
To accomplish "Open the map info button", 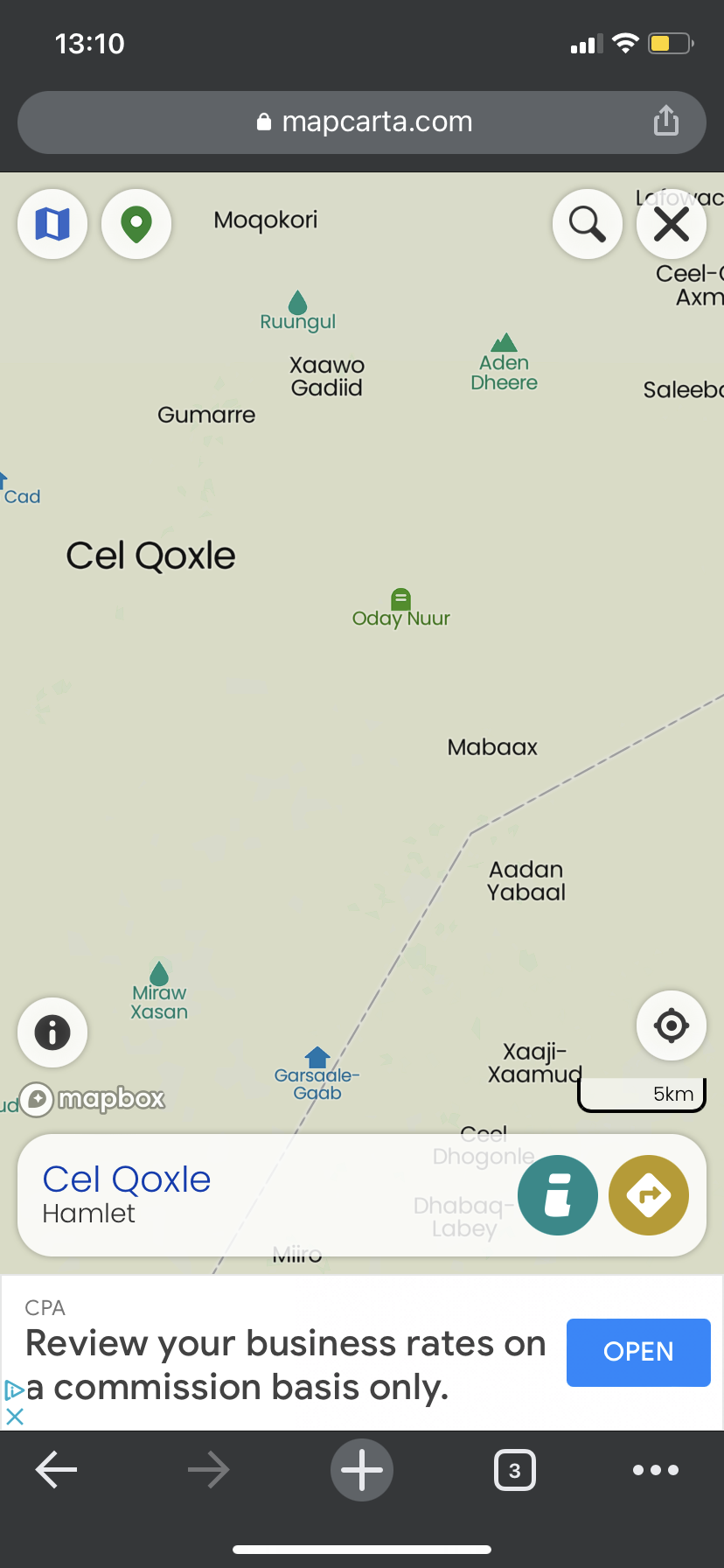I will click(52, 1032).
